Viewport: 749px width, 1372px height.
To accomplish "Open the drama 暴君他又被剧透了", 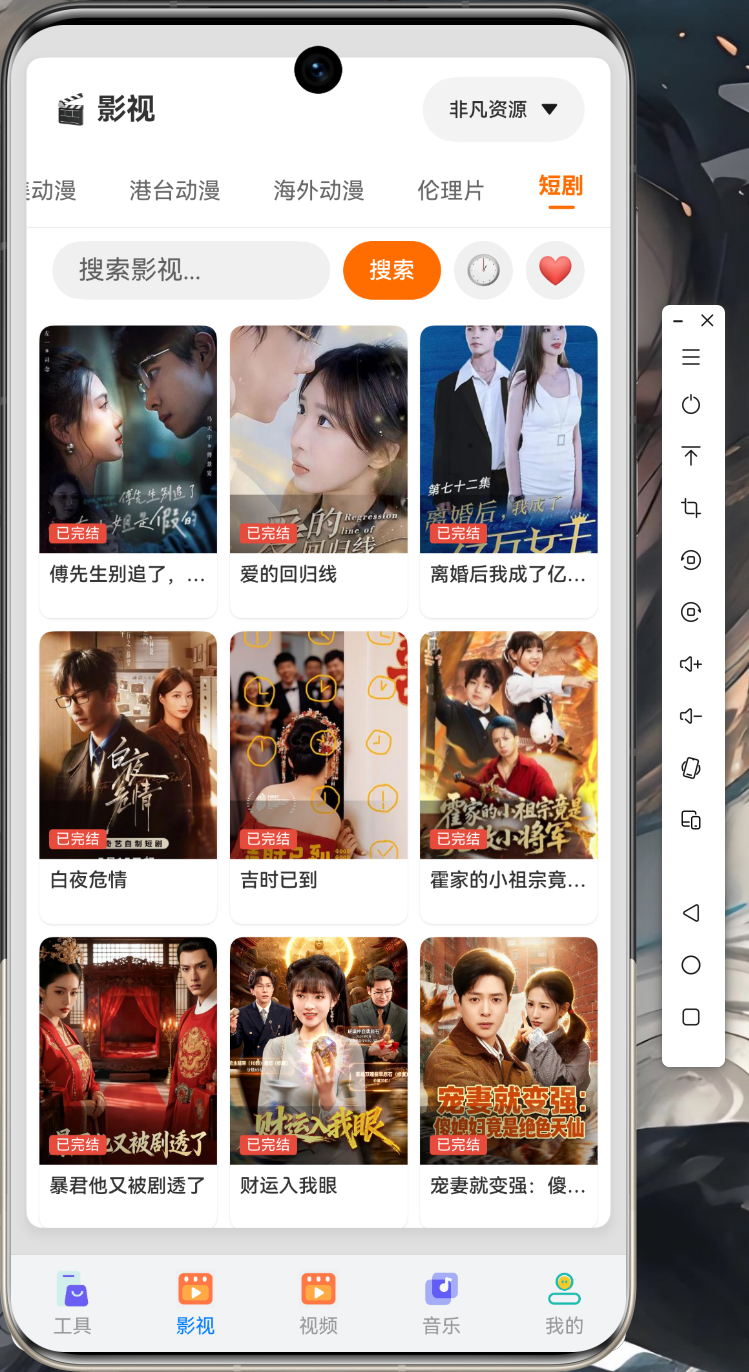I will (x=128, y=1081).
